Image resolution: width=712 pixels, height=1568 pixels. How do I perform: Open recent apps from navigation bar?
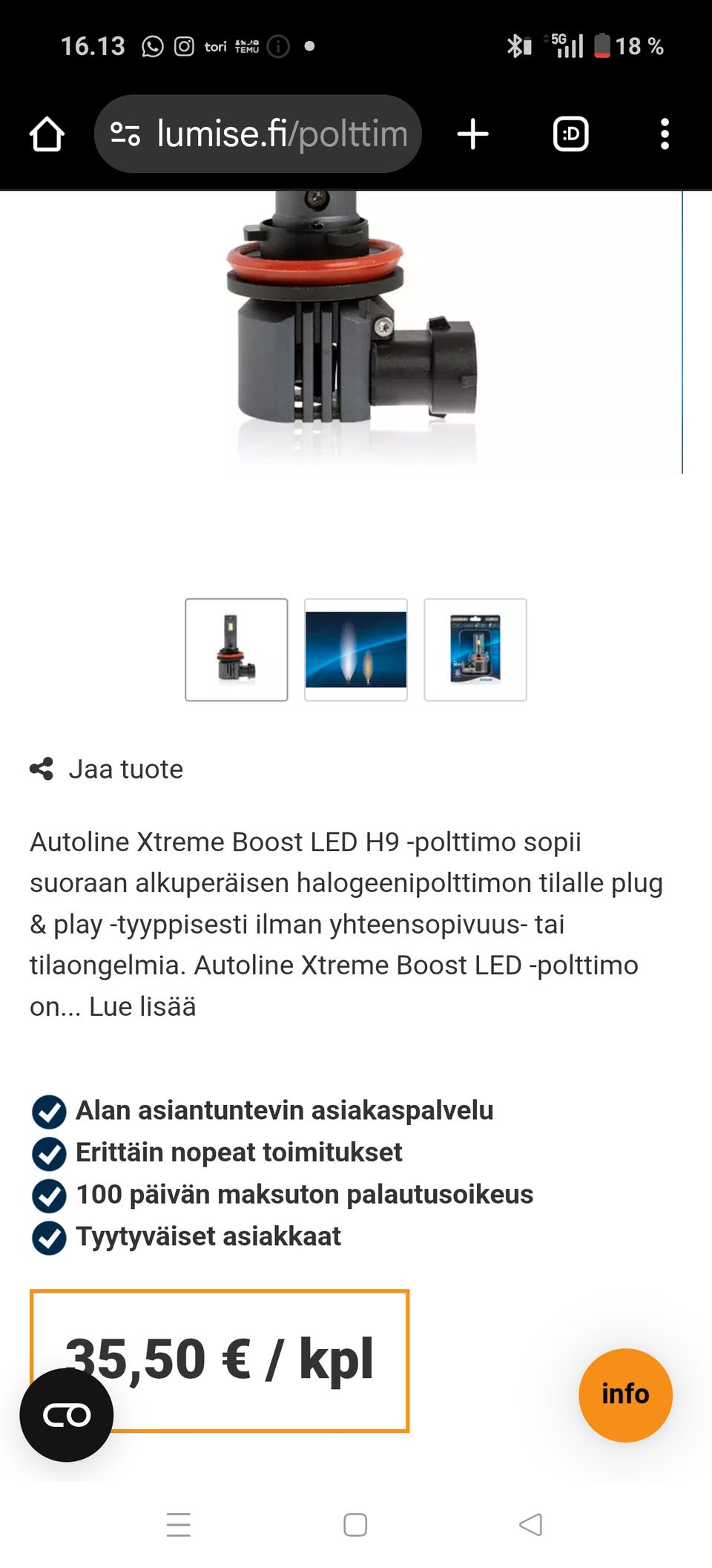[179, 1525]
